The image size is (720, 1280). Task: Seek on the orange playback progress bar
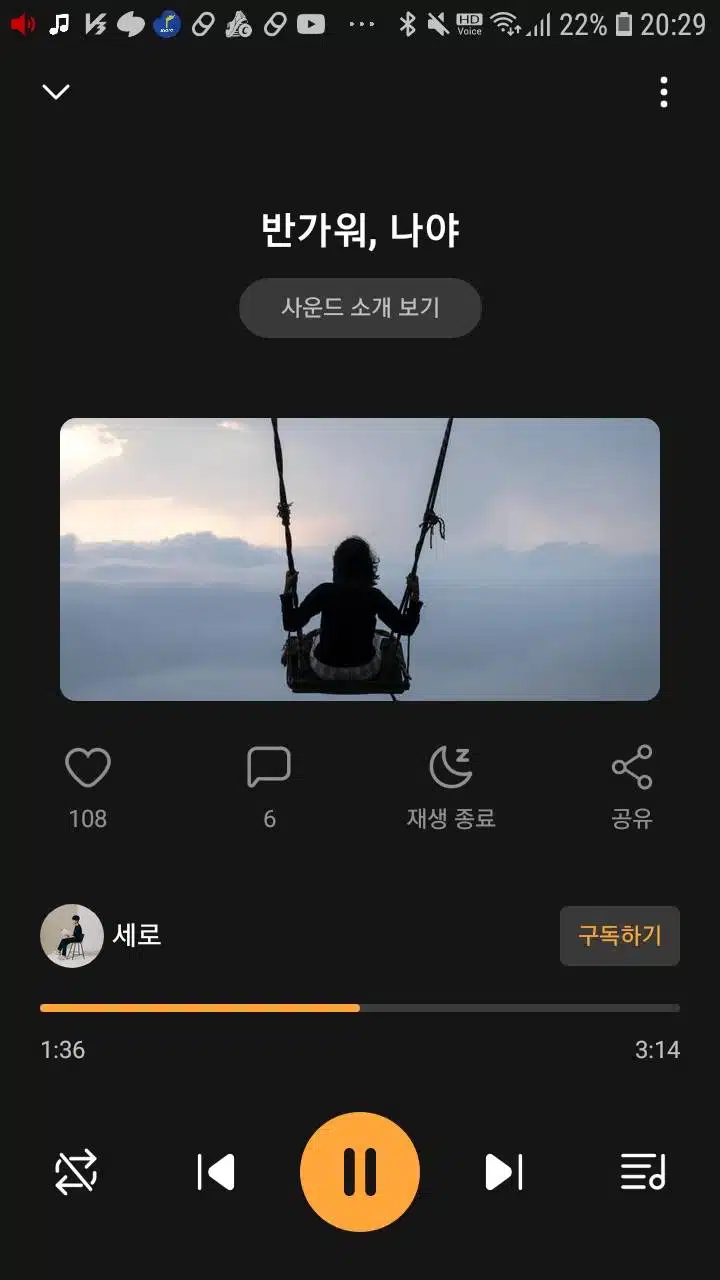tap(360, 1008)
